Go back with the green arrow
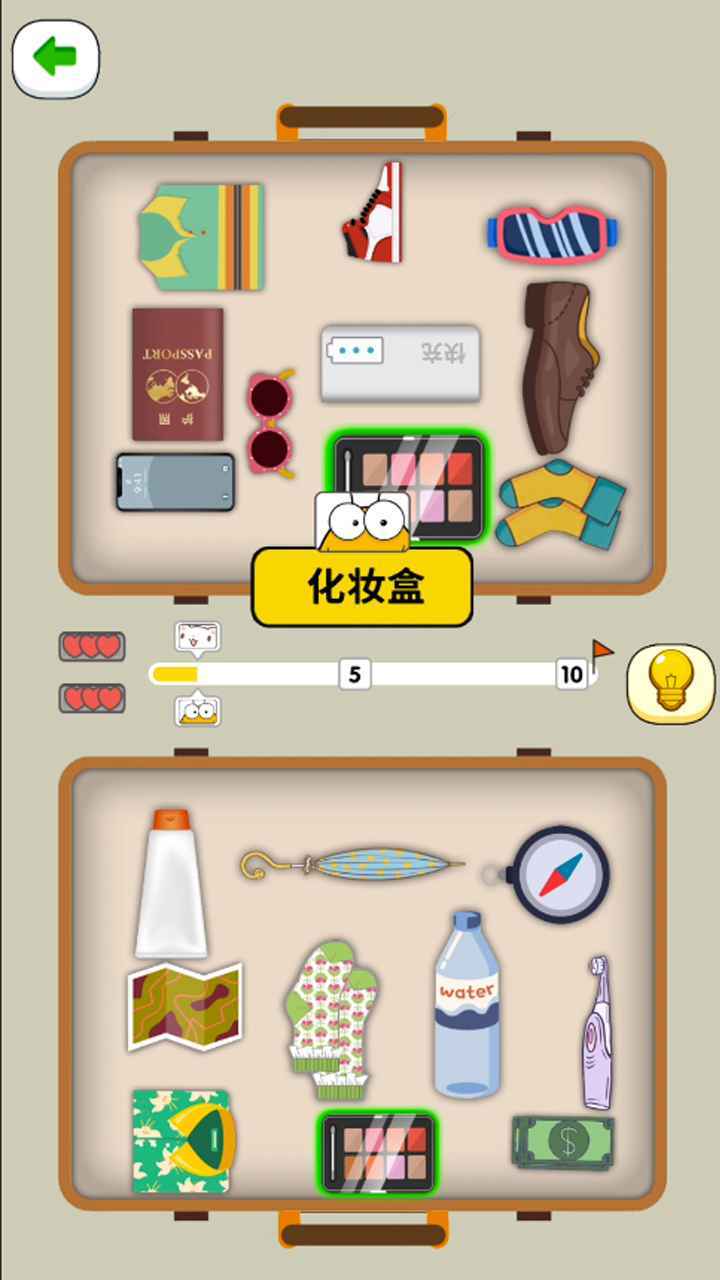Viewport: 720px width, 1280px height. tap(55, 58)
